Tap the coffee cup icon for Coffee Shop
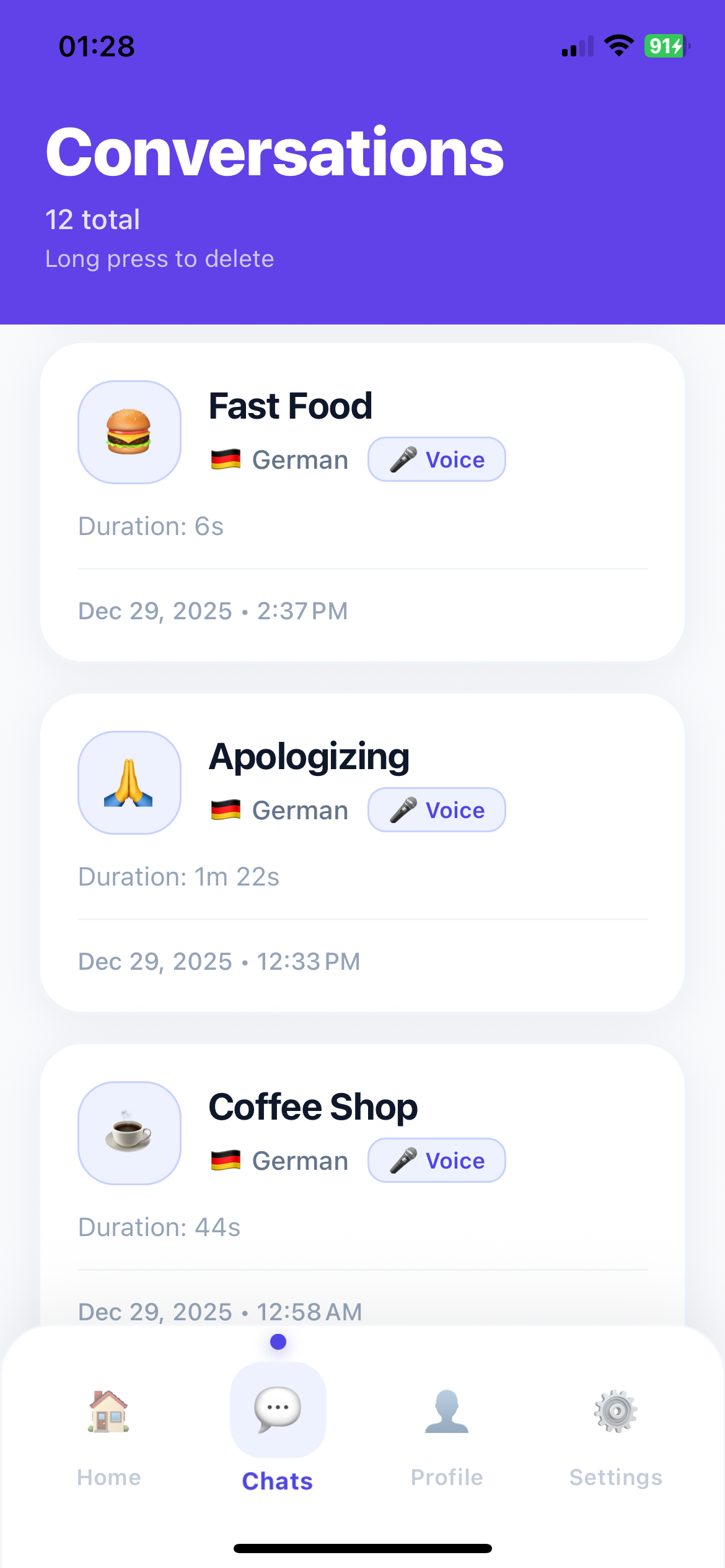This screenshot has height=1568, width=725. click(129, 1133)
